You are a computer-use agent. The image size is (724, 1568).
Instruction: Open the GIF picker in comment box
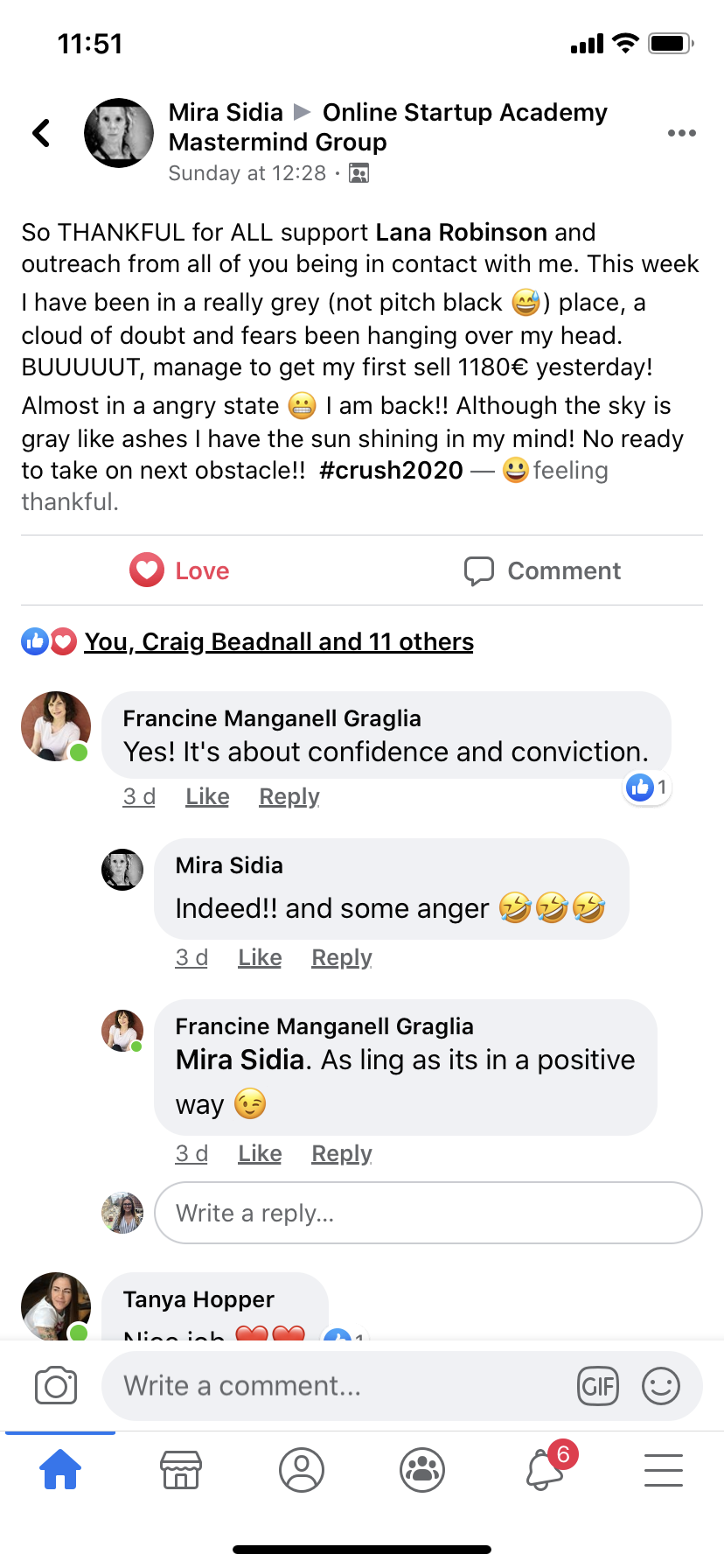click(598, 1386)
